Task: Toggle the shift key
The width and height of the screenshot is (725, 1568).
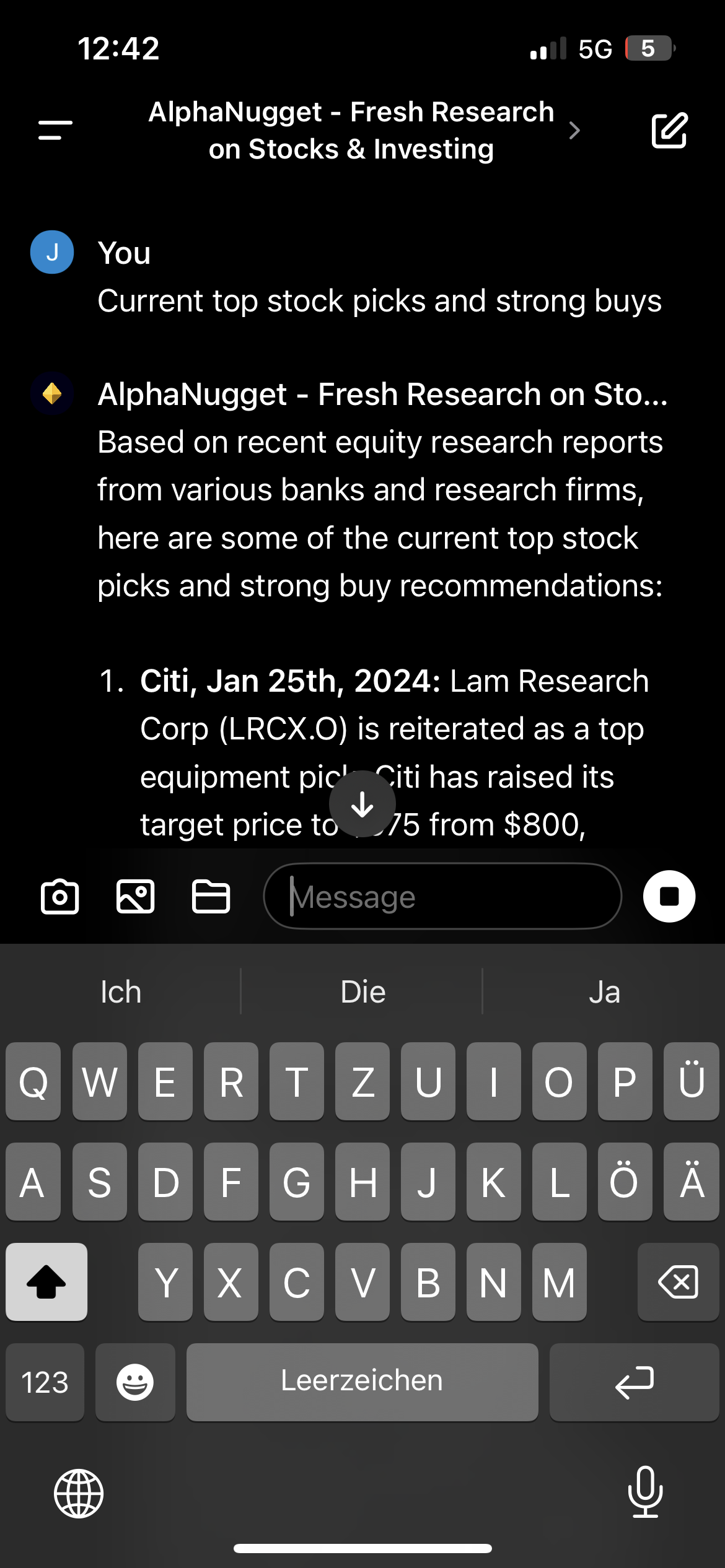Action: point(46,1282)
